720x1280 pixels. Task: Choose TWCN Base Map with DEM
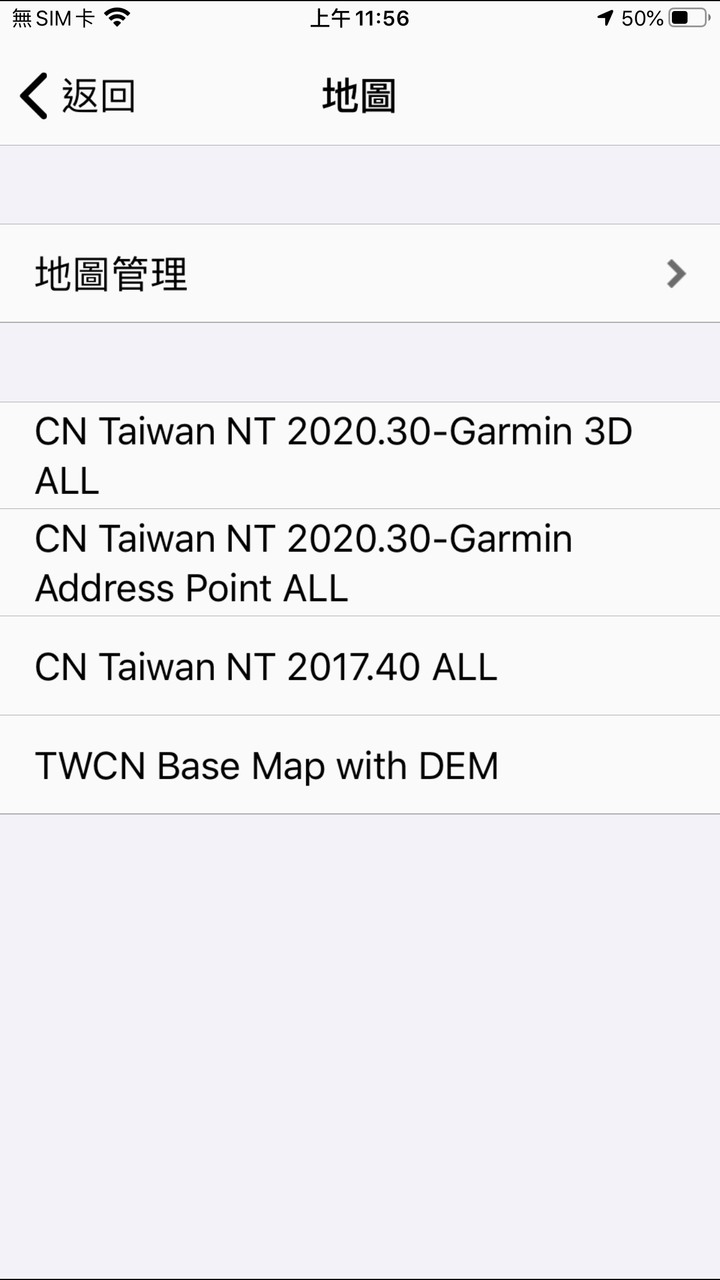point(360,765)
